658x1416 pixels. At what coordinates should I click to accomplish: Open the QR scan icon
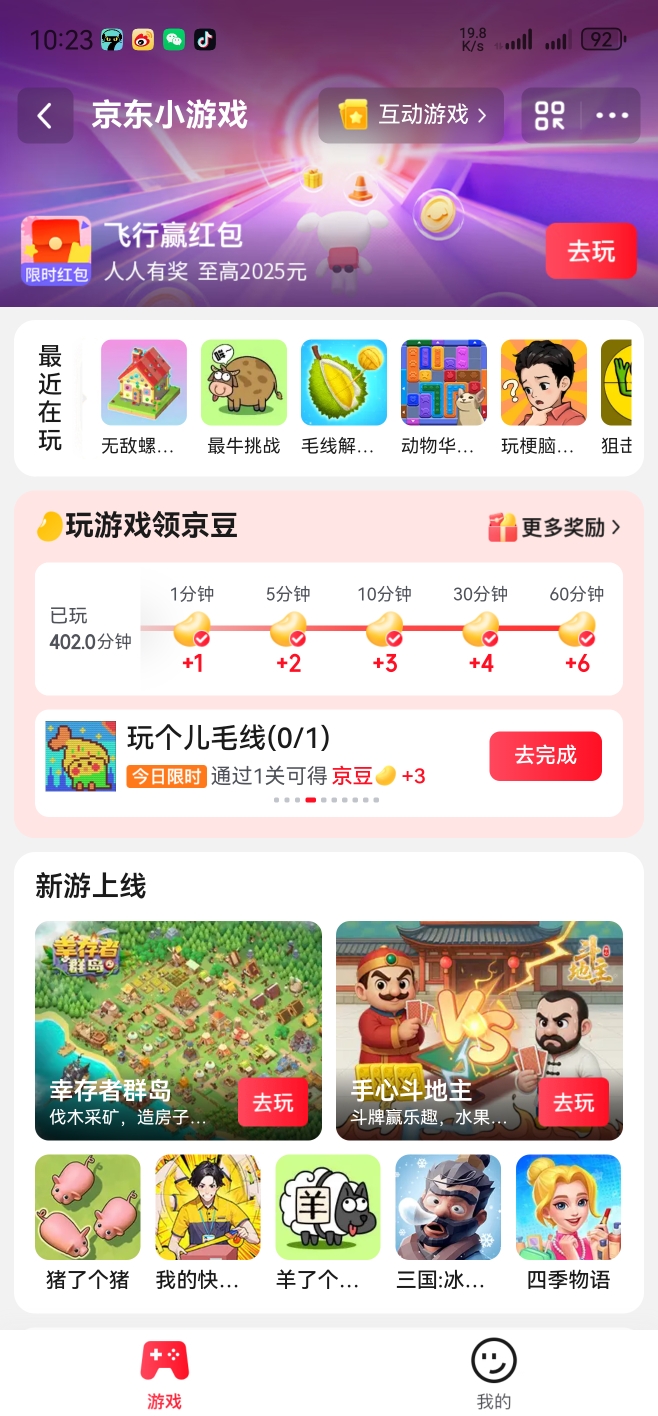550,116
